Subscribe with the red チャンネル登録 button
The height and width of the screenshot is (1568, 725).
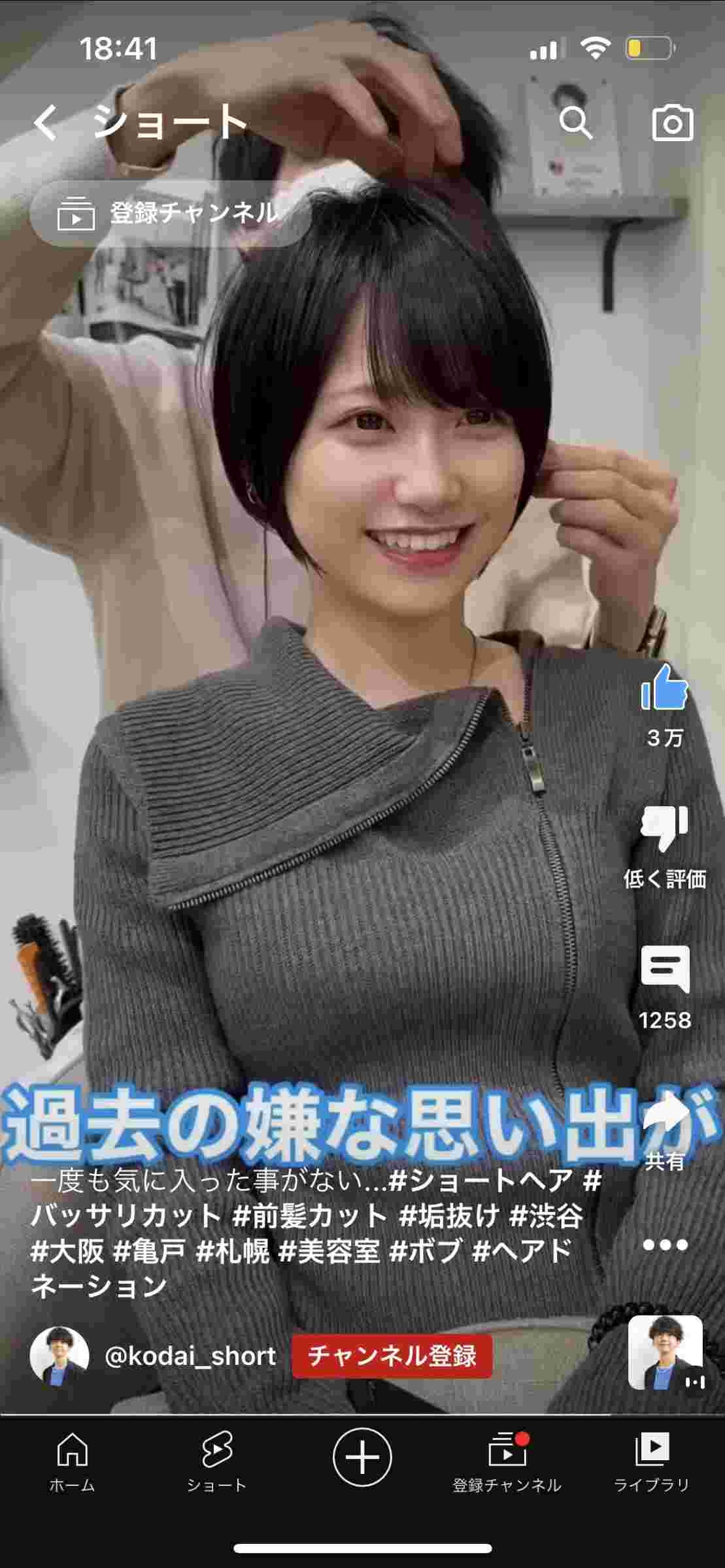click(x=392, y=1356)
